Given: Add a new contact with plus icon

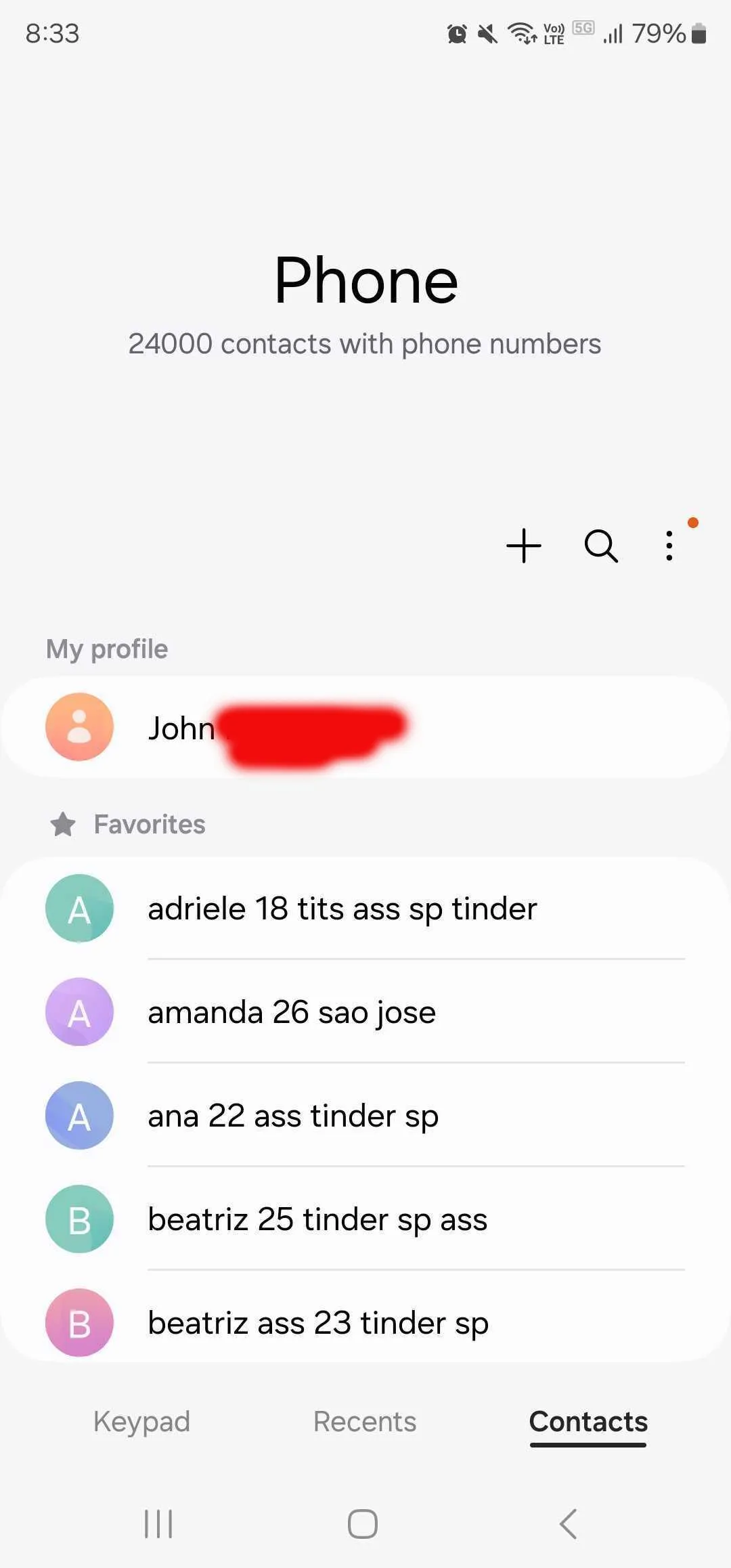Looking at the screenshot, I should point(523,546).
